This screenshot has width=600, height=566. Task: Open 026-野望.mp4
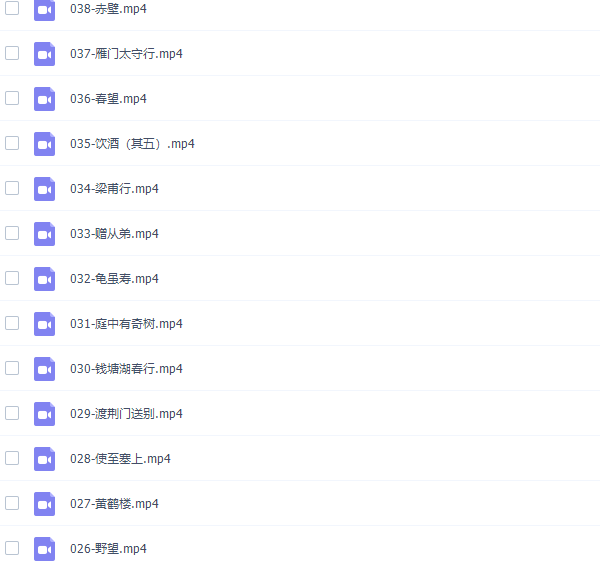point(108,549)
